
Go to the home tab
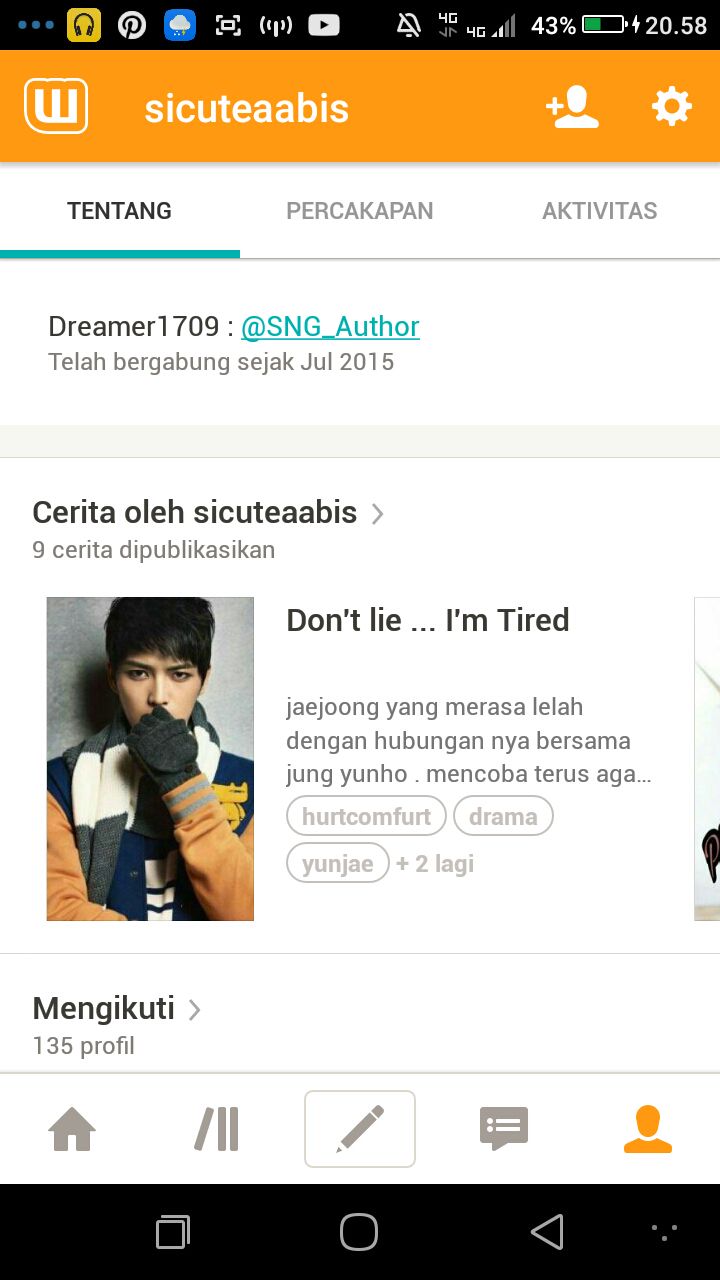click(x=72, y=1129)
